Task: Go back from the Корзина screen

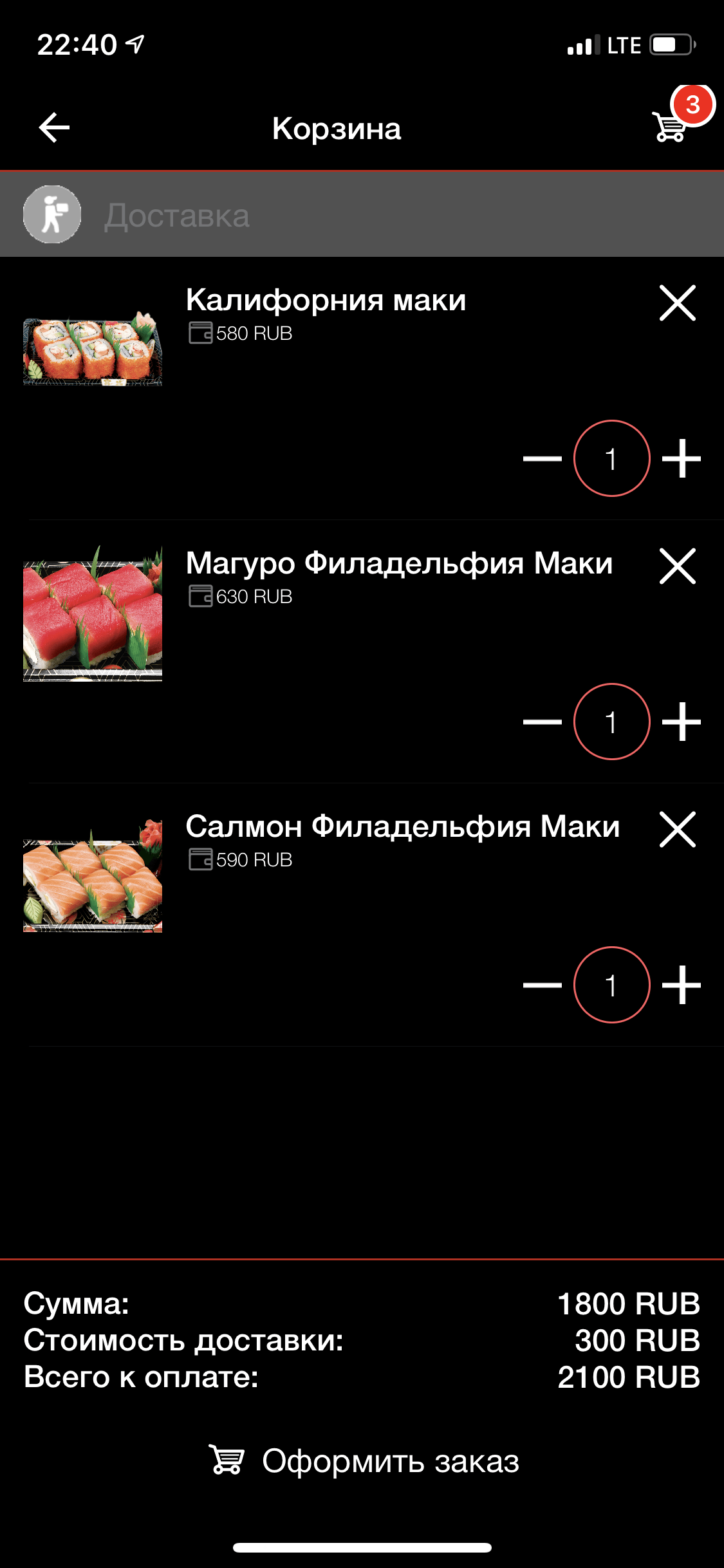Action: pyautogui.click(x=54, y=127)
